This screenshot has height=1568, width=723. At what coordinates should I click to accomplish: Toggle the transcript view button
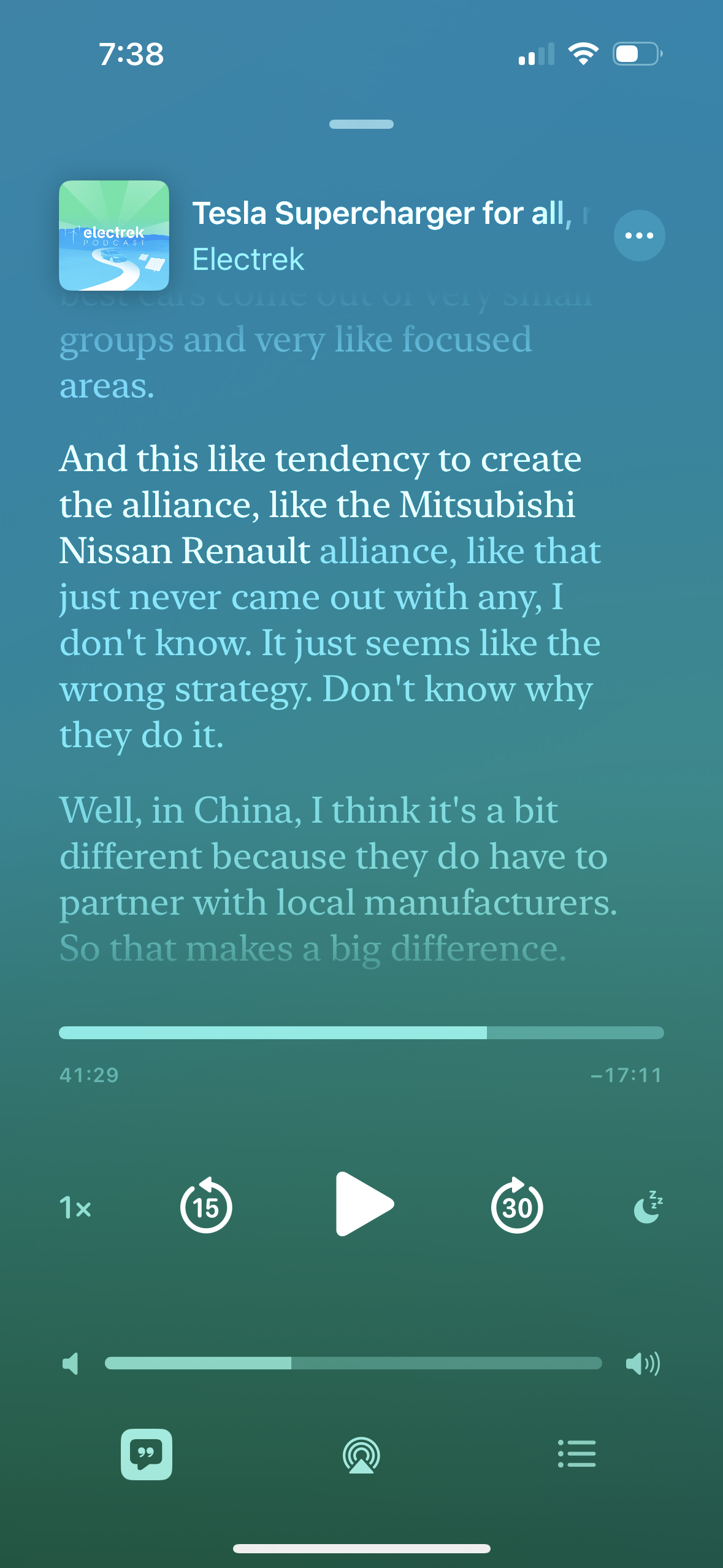pyautogui.click(x=147, y=1455)
